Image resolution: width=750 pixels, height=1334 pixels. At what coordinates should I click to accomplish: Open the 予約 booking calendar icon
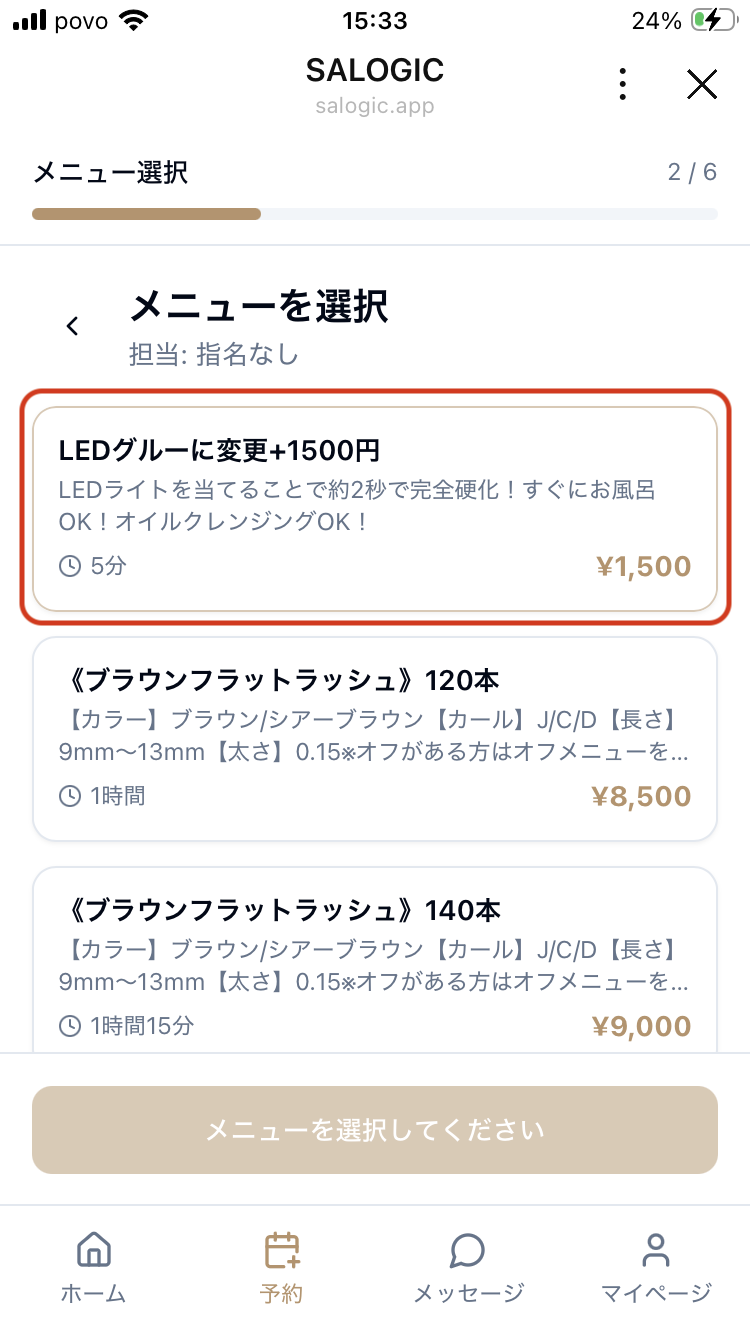[x=280, y=1249]
